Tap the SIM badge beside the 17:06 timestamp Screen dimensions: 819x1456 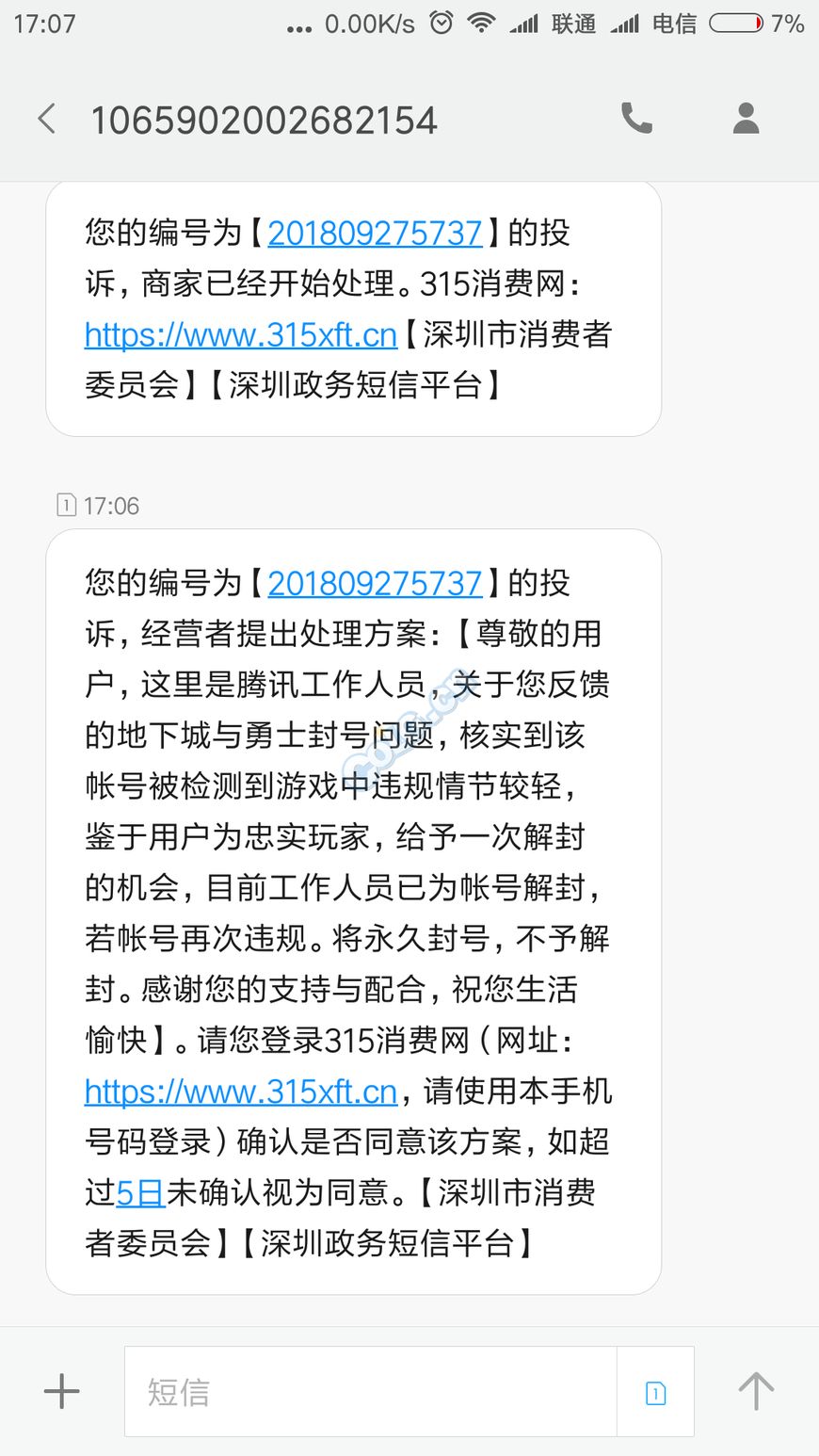click(x=64, y=506)
